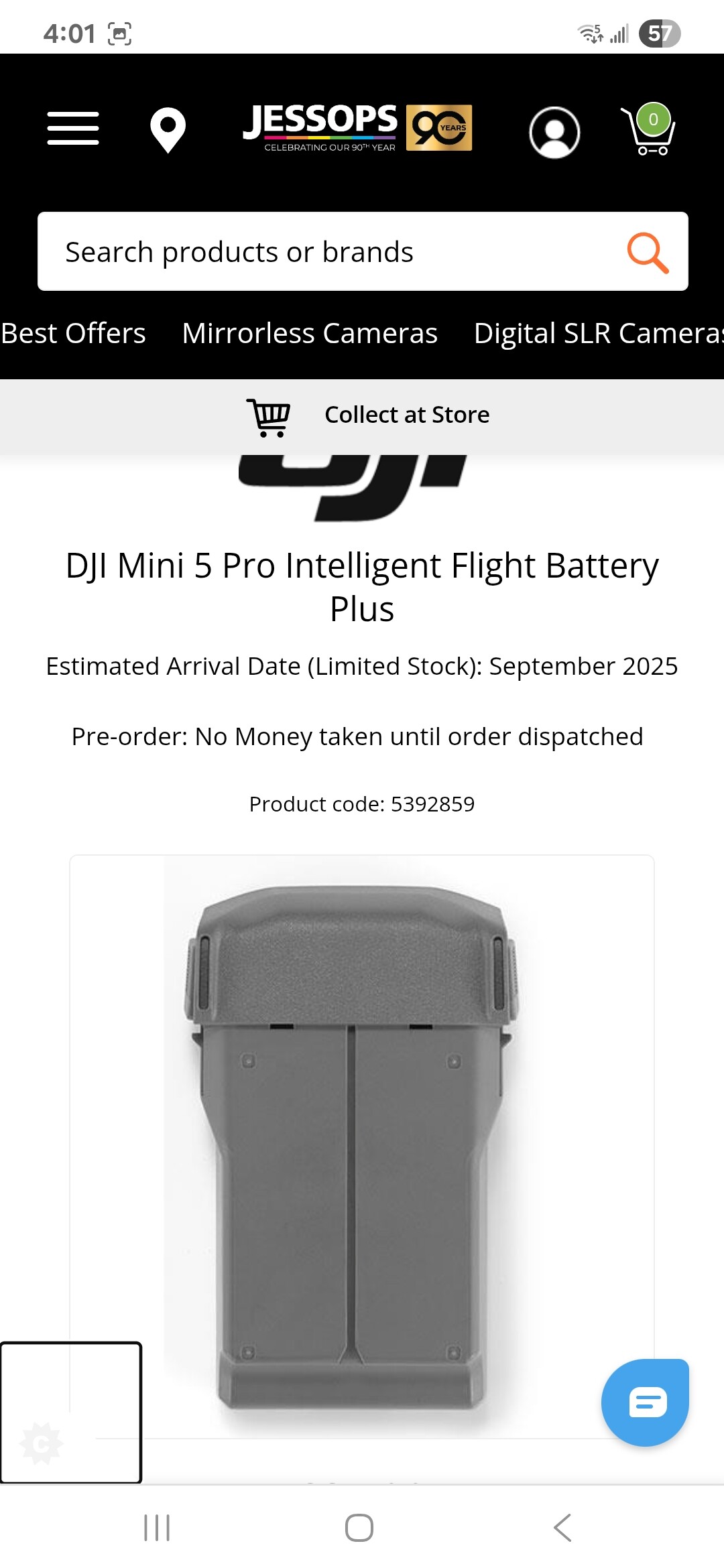Viewport: 724px width, 1568px height.
Task: Open the hamburger menu
Action: 73,128
